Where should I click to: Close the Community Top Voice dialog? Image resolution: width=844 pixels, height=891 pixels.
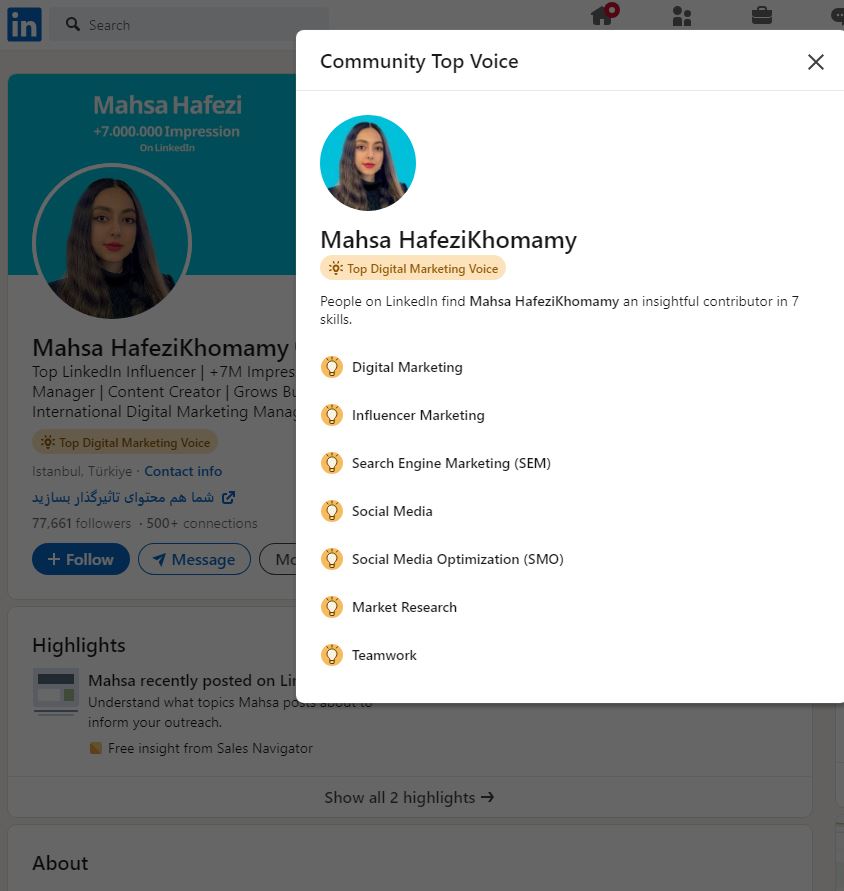pos(816,62)
